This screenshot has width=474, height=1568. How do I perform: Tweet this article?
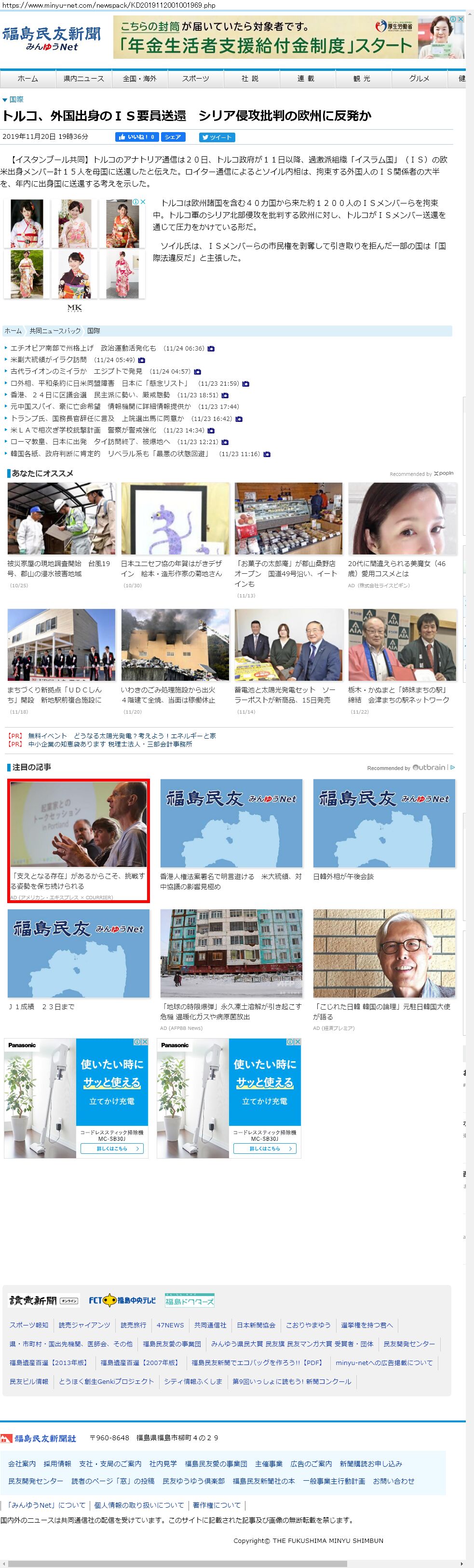(217, 137)
